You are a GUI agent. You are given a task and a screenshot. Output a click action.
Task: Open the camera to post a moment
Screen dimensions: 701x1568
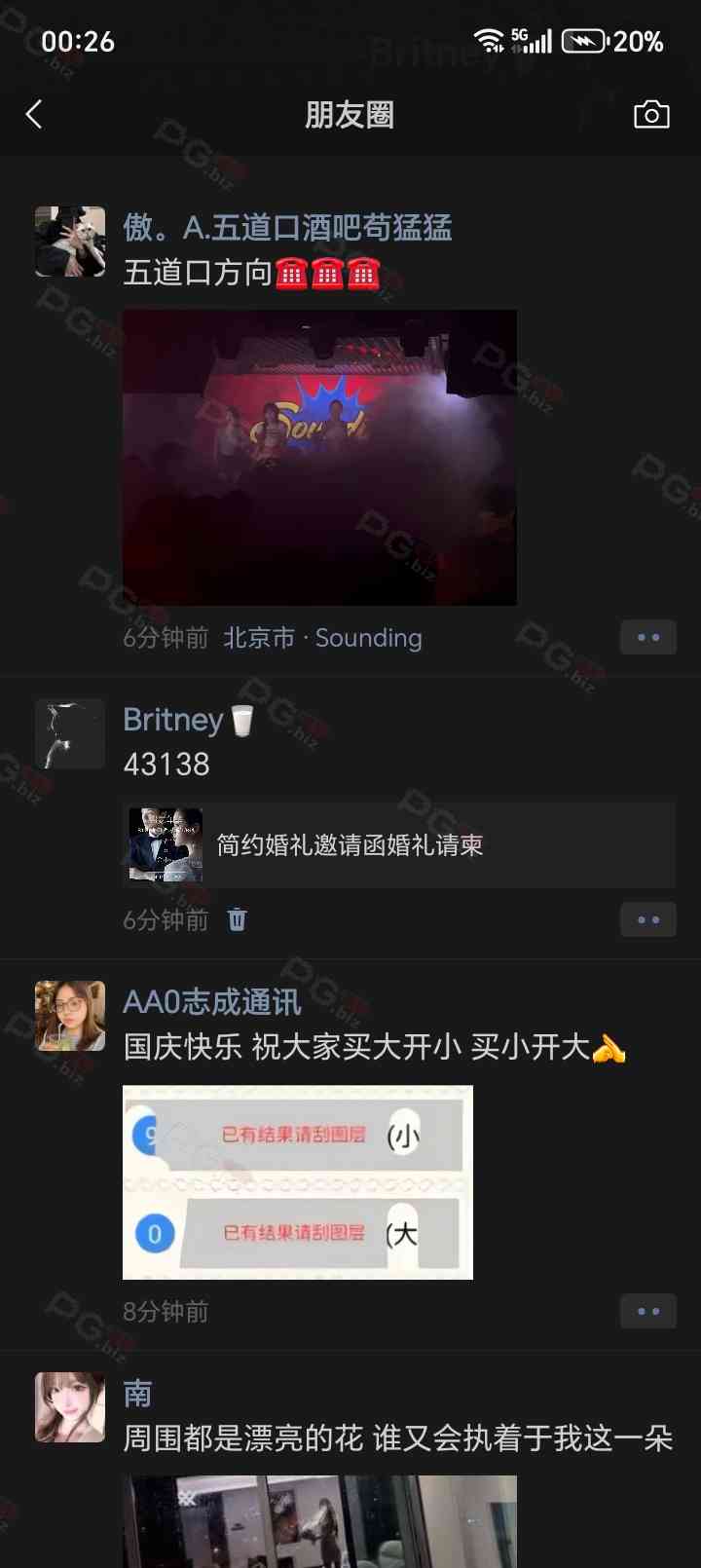(650, 115)
